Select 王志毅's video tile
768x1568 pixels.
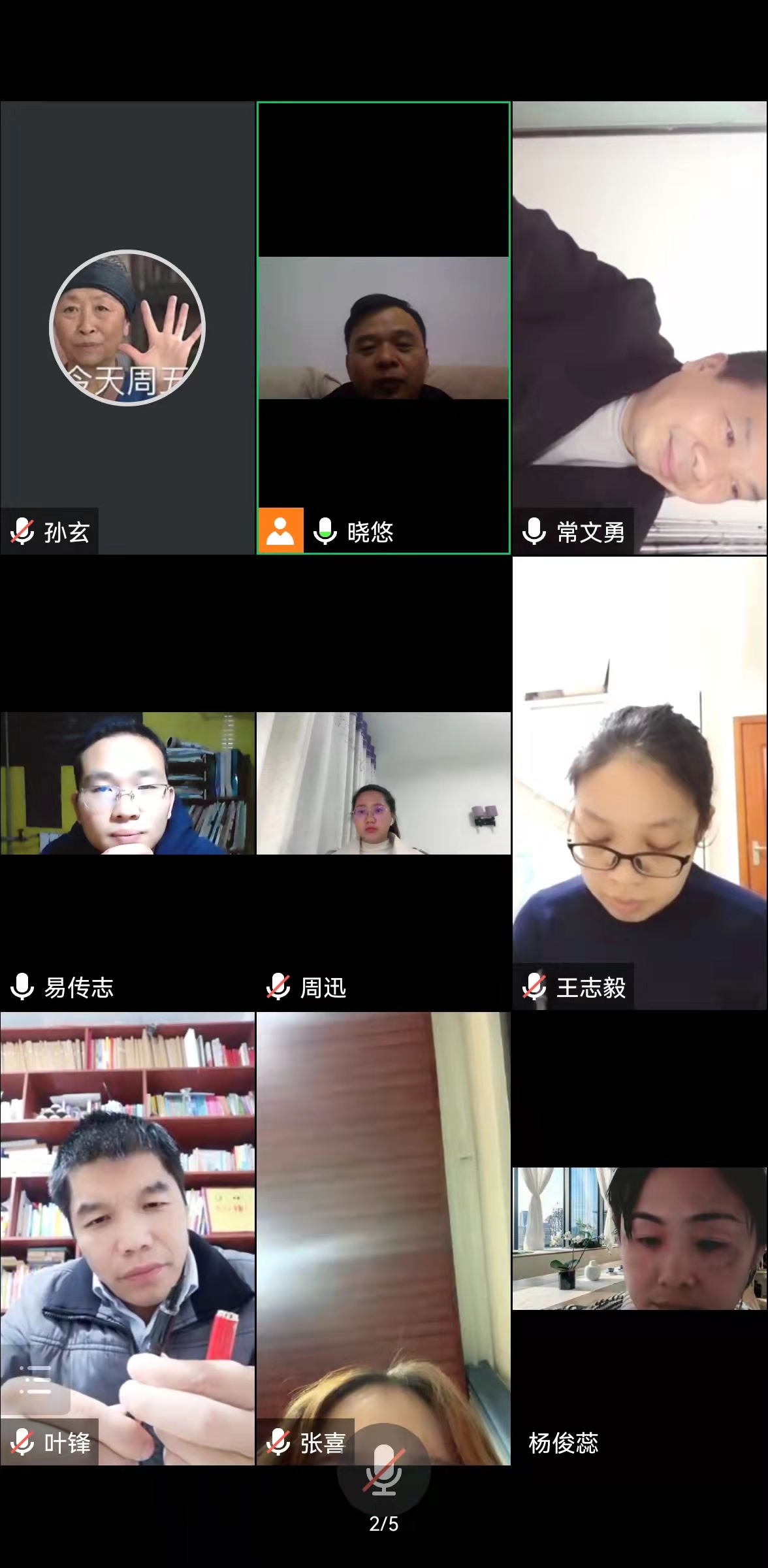click(x=639, y=783)
